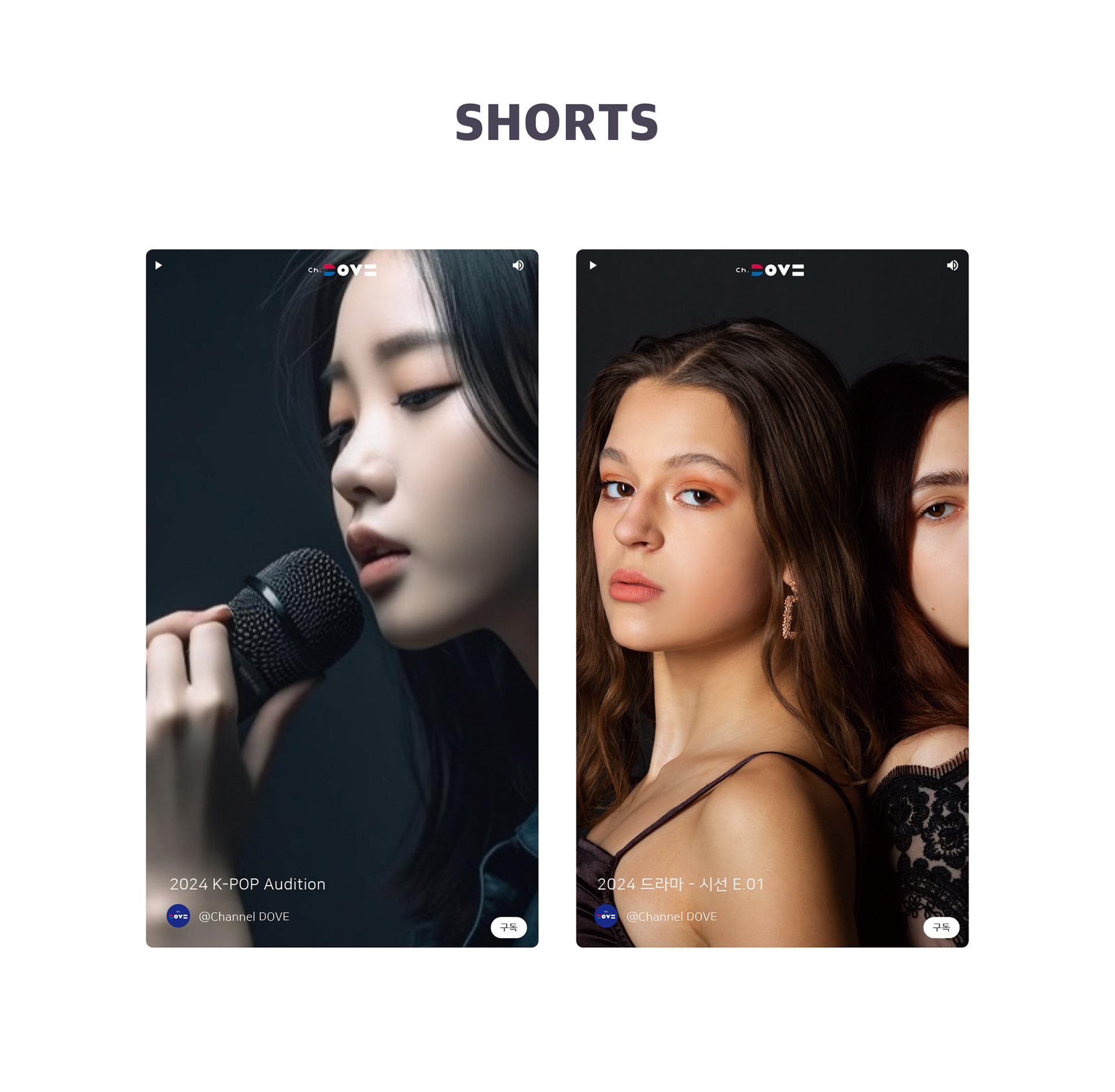Image resolution: width=1115 pixels, height=1092 pixels.
Task: Subscribe via 구독 on K-POP Audition card
Action: [508, 927]
